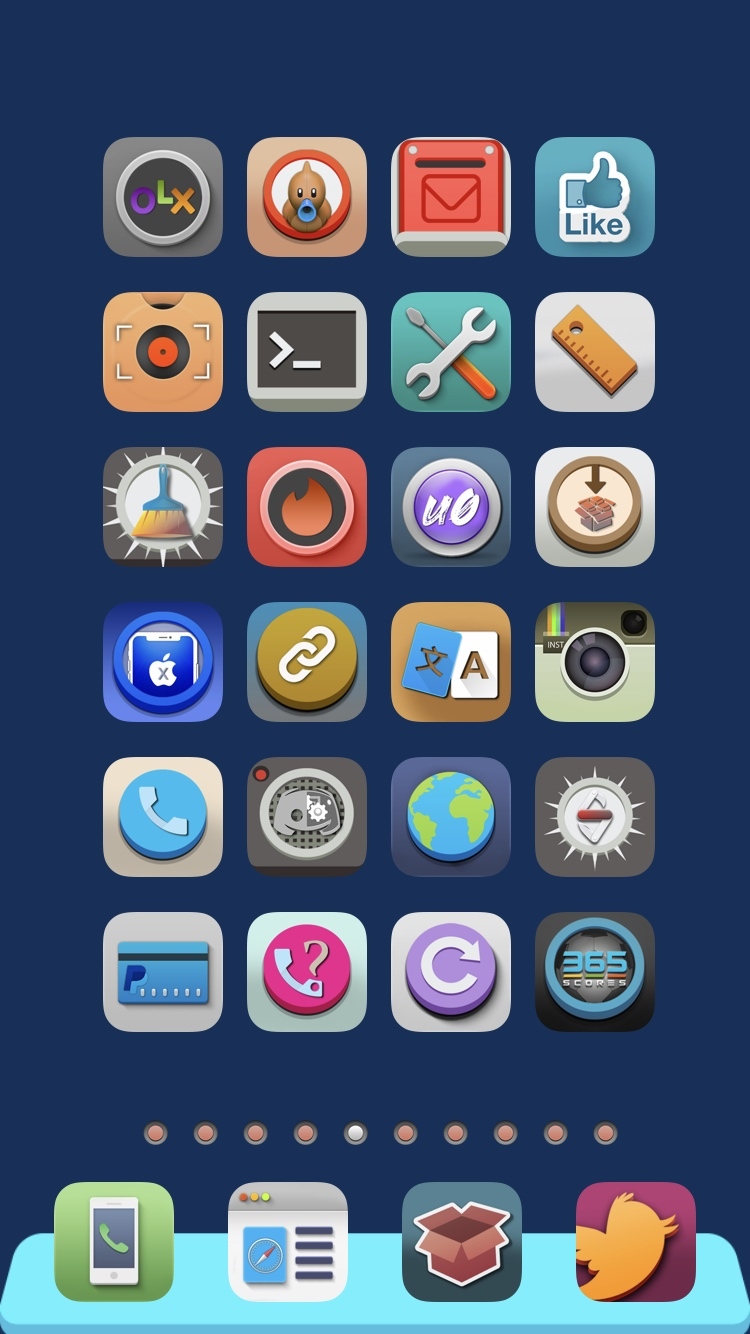Screen dimensions: 750x1334
Task: Jump to the first home screen page dot
Action: click(155, 1133)
